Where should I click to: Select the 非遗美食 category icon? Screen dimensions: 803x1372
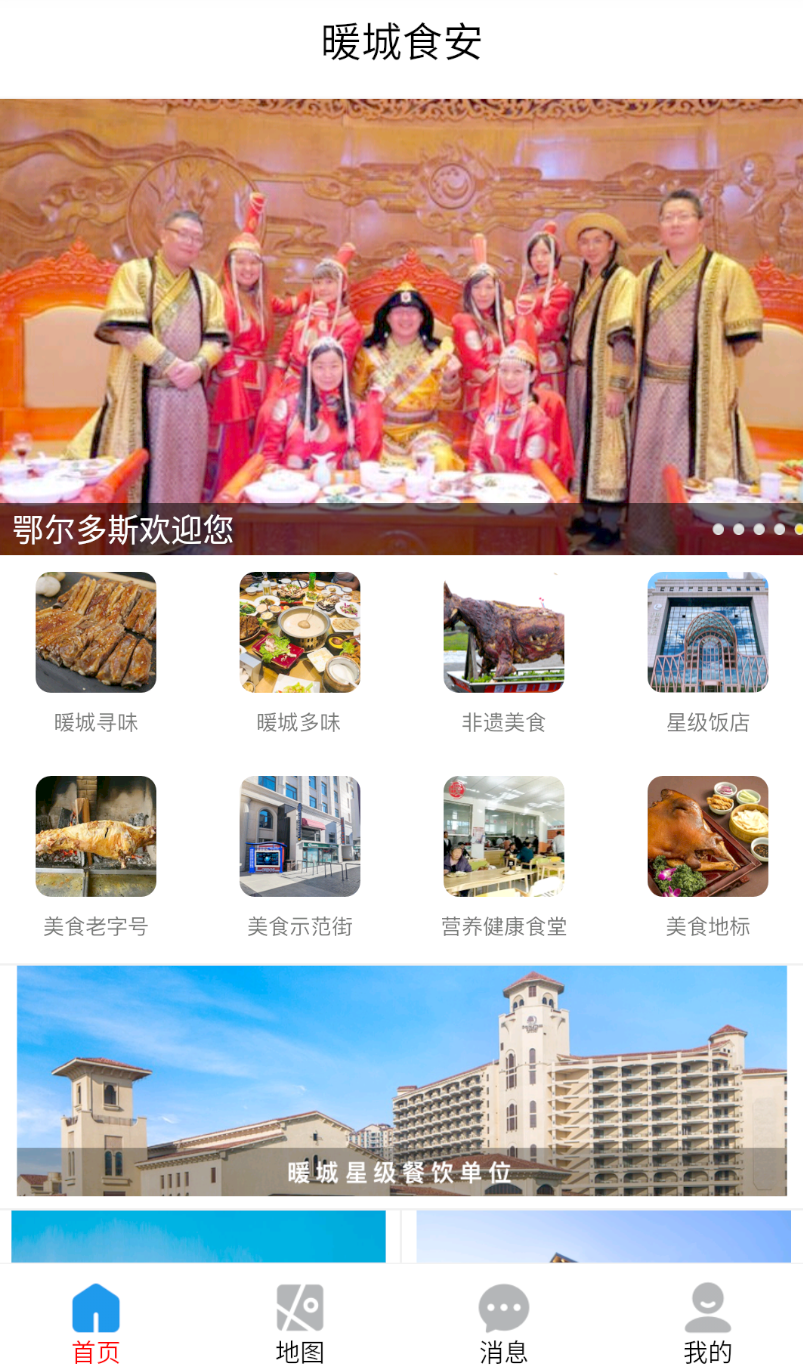point(503,631)
